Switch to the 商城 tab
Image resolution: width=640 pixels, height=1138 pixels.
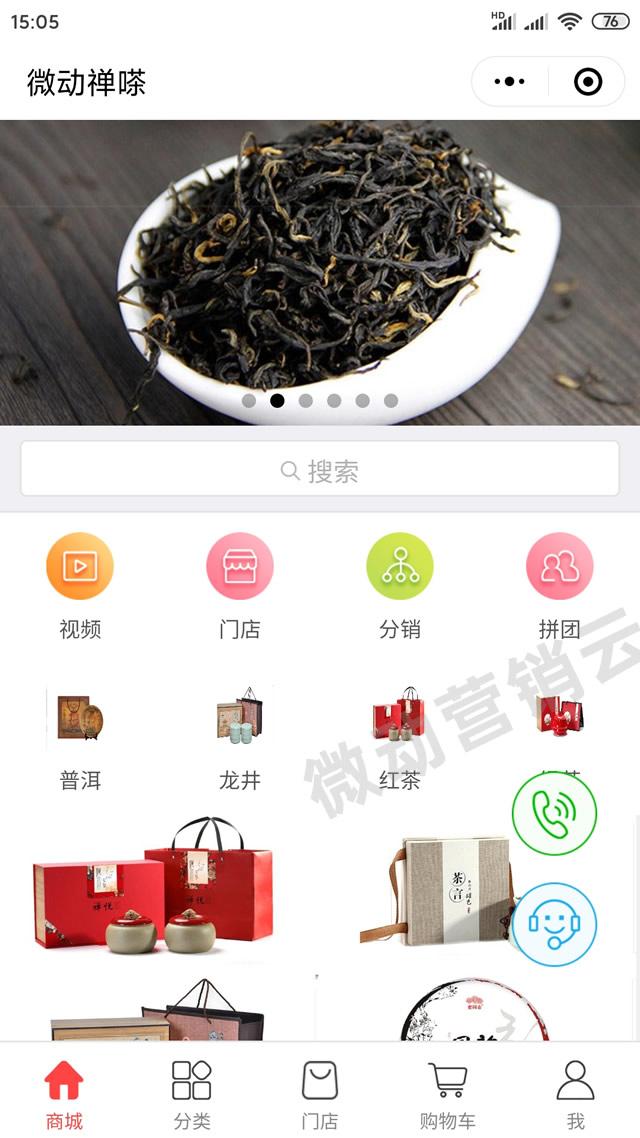[64, 1094]
